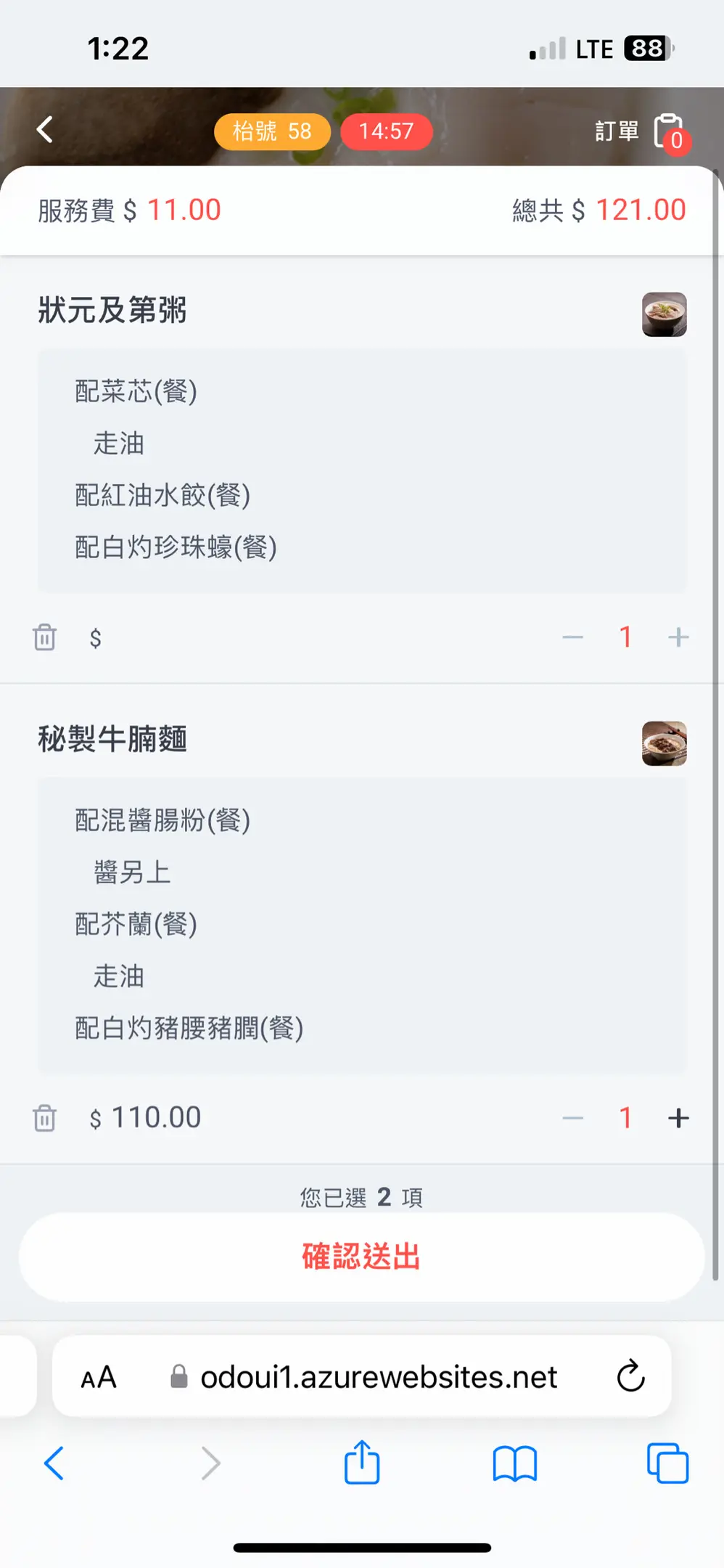
Task: Reload the page in Safari
Action: pyautogui.click(x=630, y=1376)
